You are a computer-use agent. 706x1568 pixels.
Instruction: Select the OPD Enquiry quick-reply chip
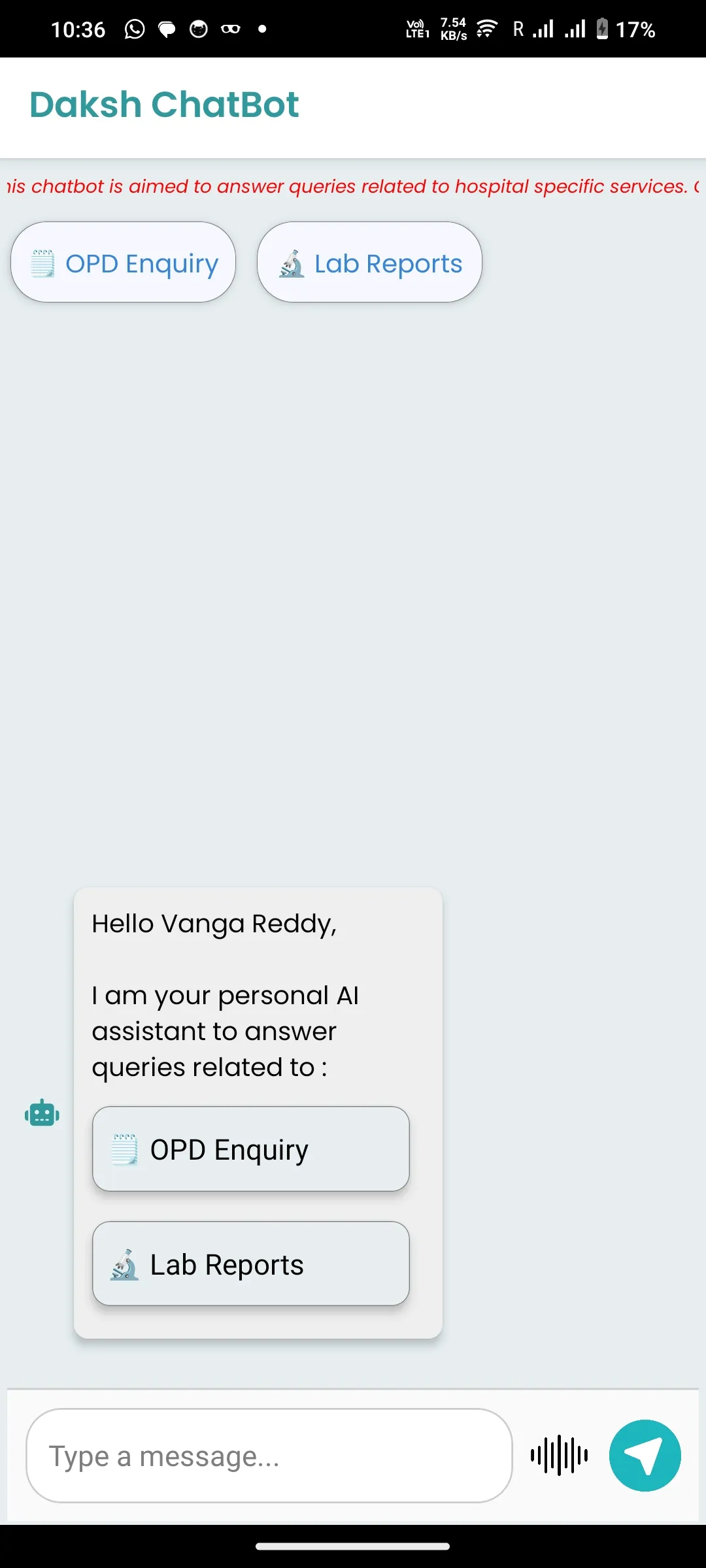123,261
